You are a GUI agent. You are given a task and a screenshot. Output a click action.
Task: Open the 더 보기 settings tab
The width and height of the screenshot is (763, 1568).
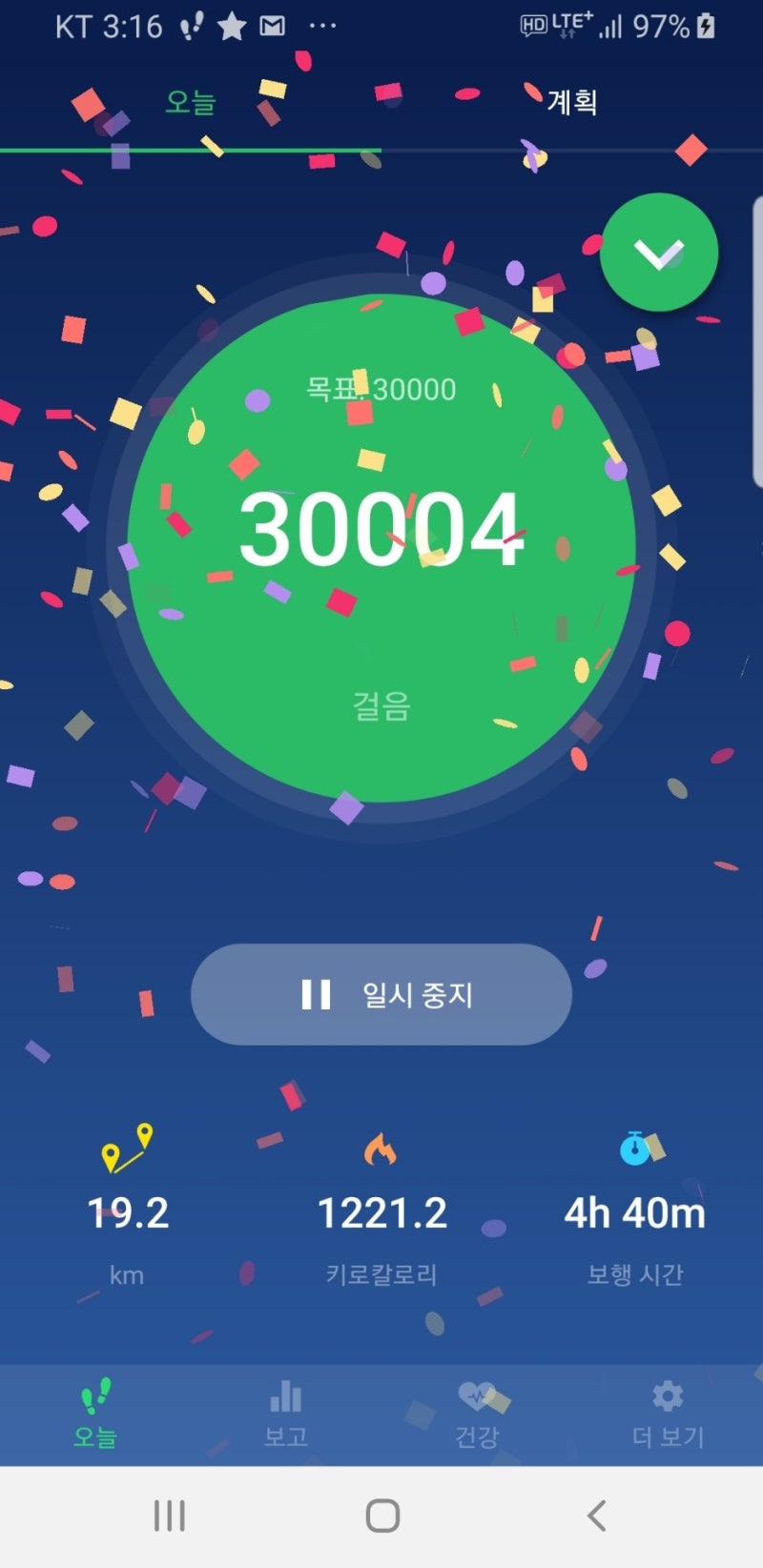668,1415
